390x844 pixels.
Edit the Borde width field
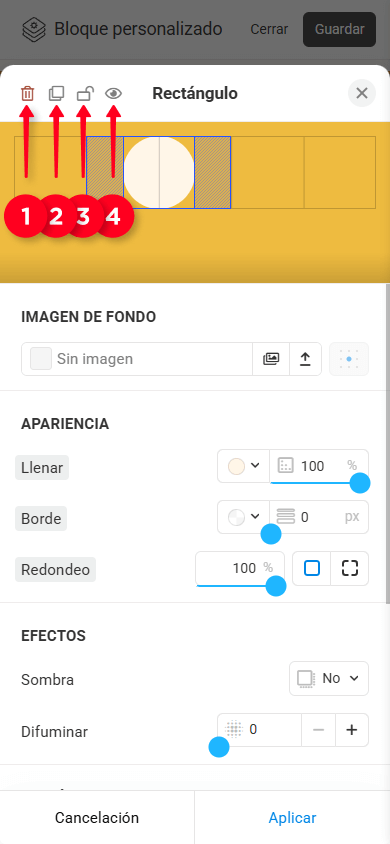319,517
